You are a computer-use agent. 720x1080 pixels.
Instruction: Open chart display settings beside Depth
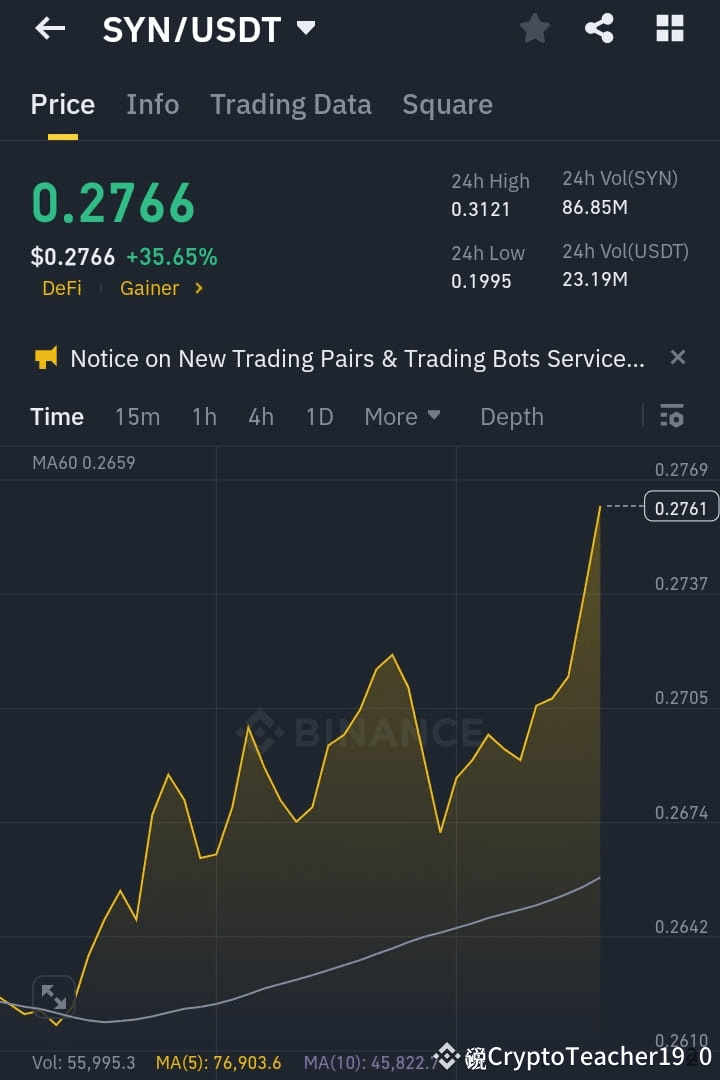pyautogui.click(x=672, y=416)
